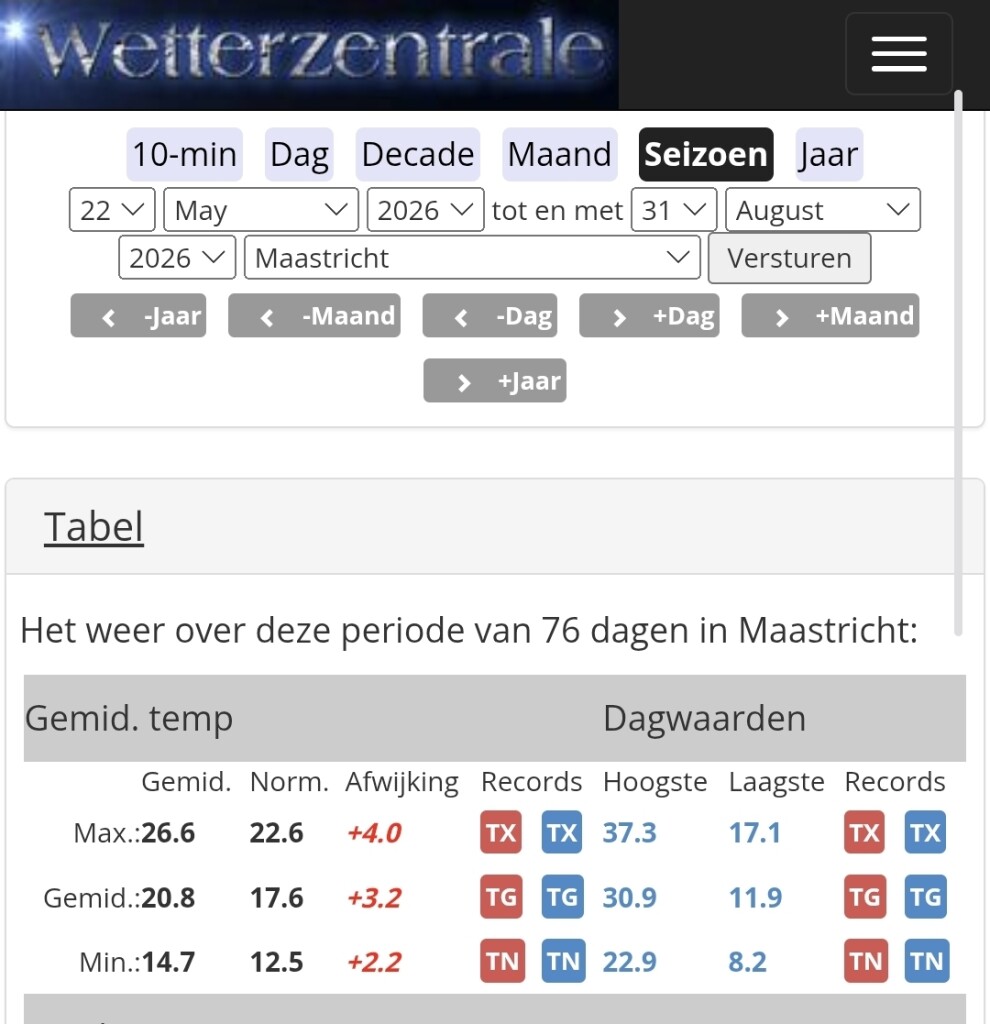990x1024 pixels.
Task: Select the Maand period tab
Action: click(x=560, y=155)
